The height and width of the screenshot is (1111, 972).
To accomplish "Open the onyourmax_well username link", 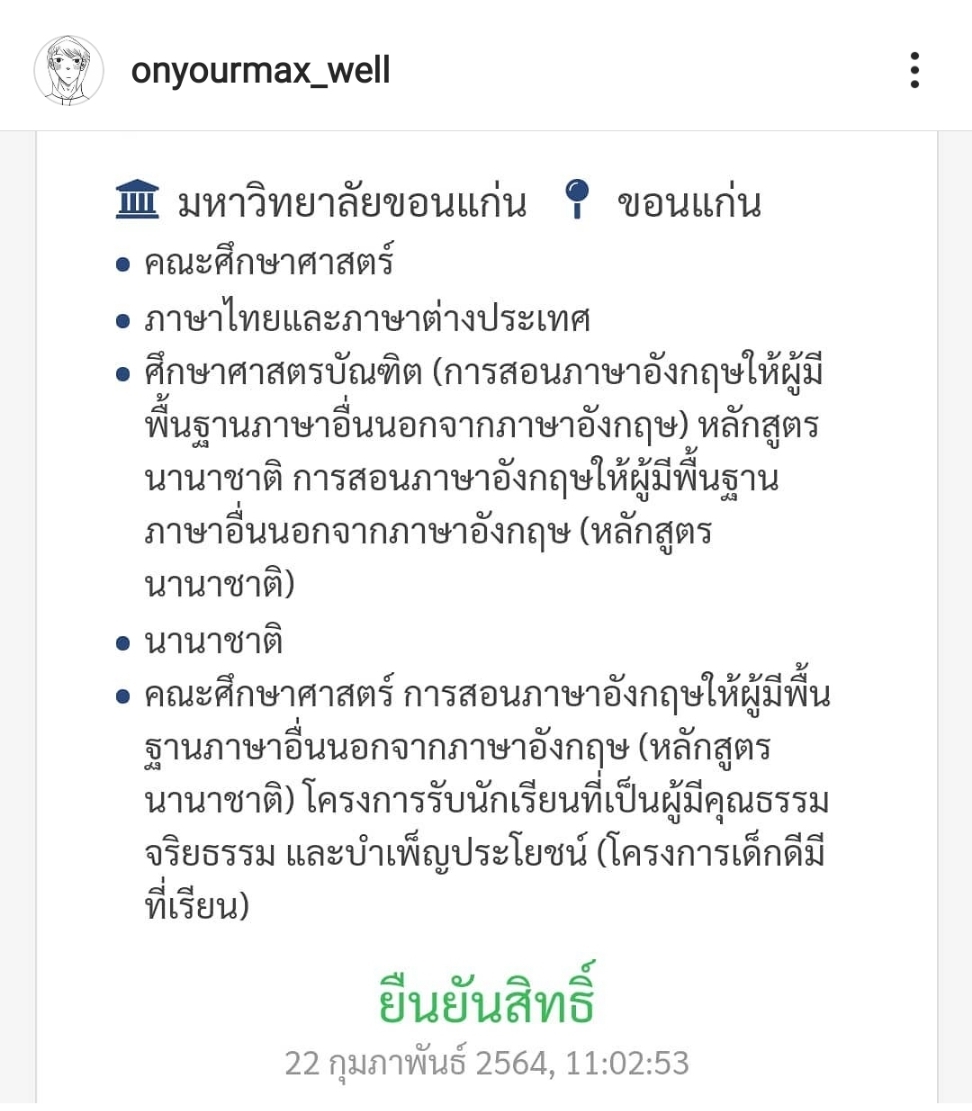I will pyautogui.click(x=262, y=70).
